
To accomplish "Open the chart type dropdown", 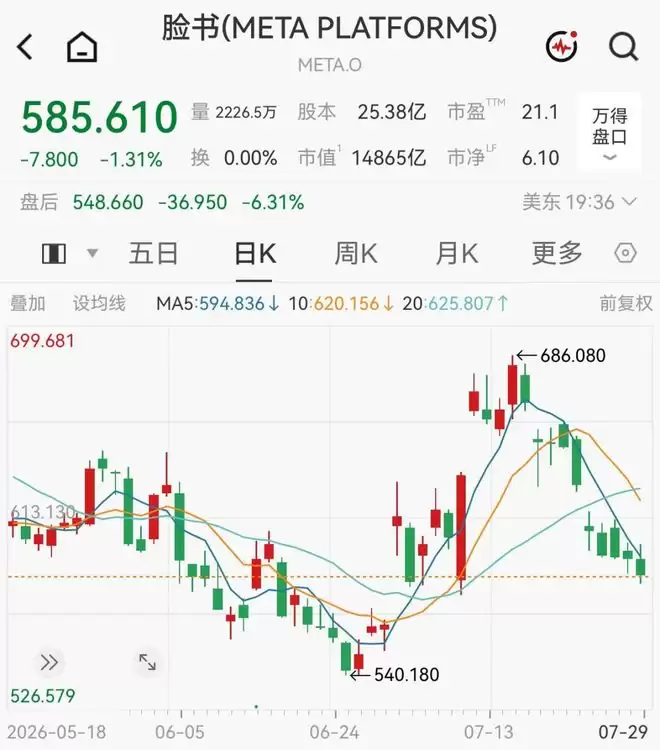I will [x=69, y=253].
